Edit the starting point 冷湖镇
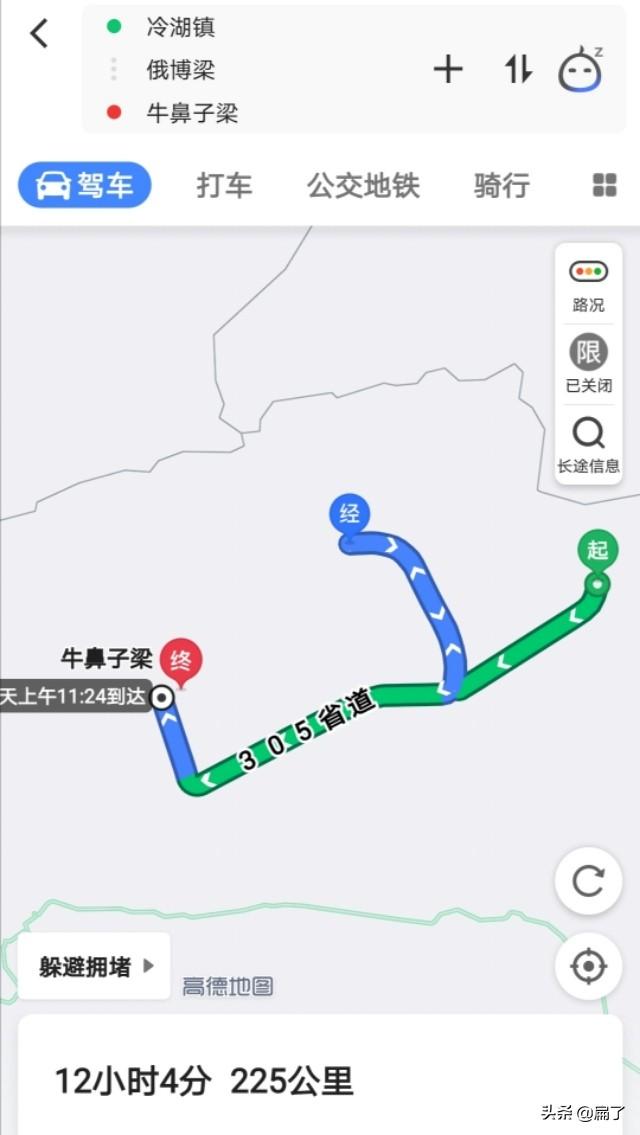The height and width of the screenshot is (1135, 640). [x=181, y=28]
